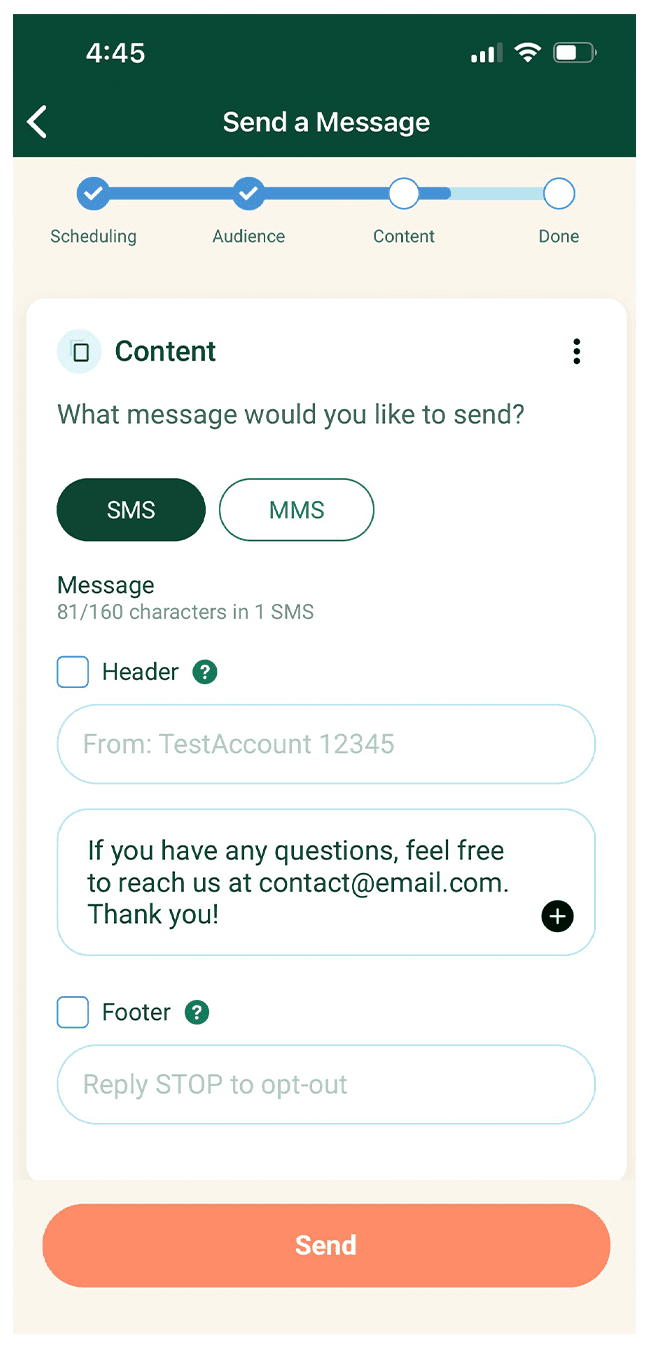The image size is (649, 1347).
Task: Open the Content card overflow menu
Action: click(576, 351)
